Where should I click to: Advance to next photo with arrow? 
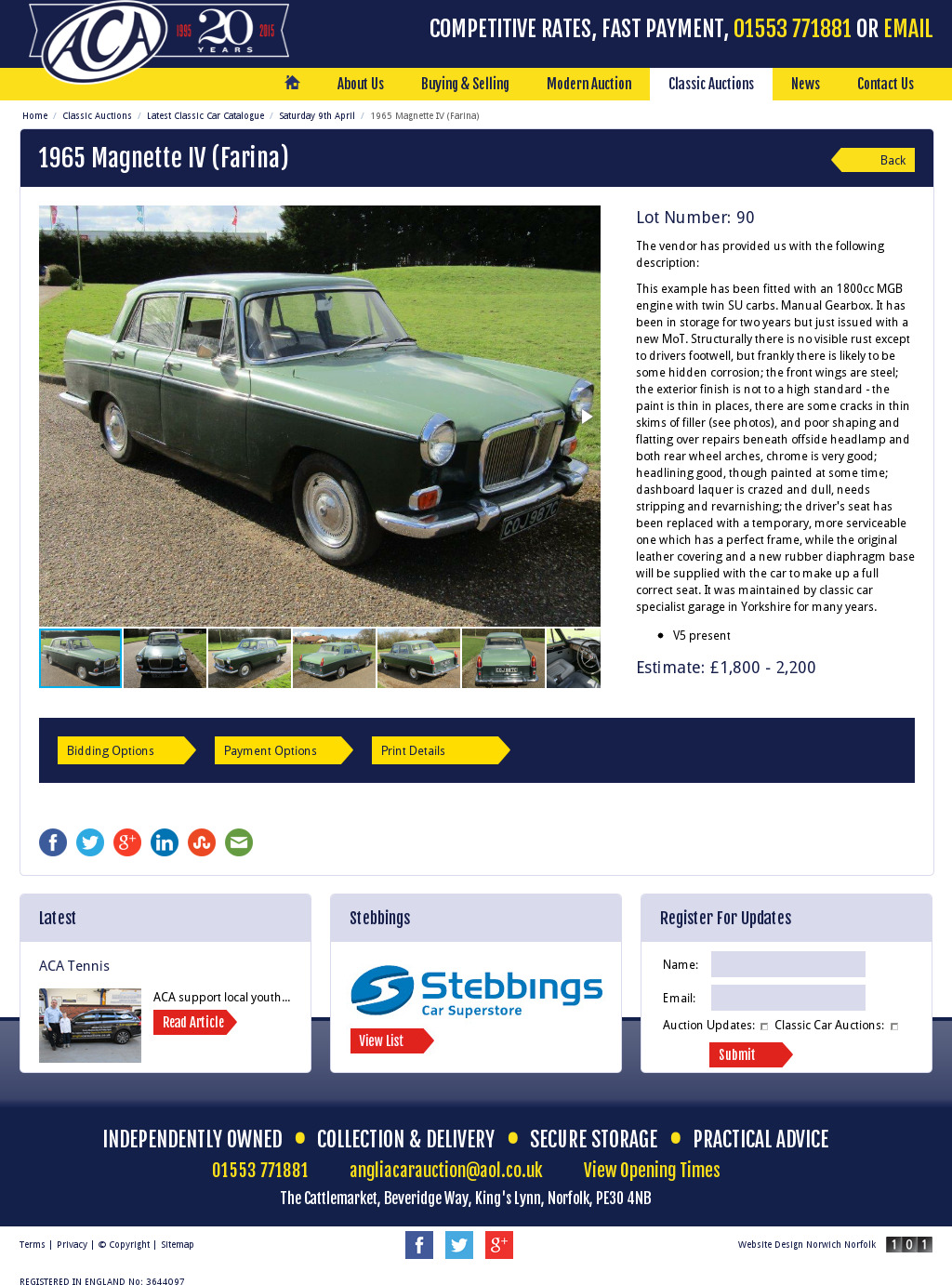click(x=586, y=416)
